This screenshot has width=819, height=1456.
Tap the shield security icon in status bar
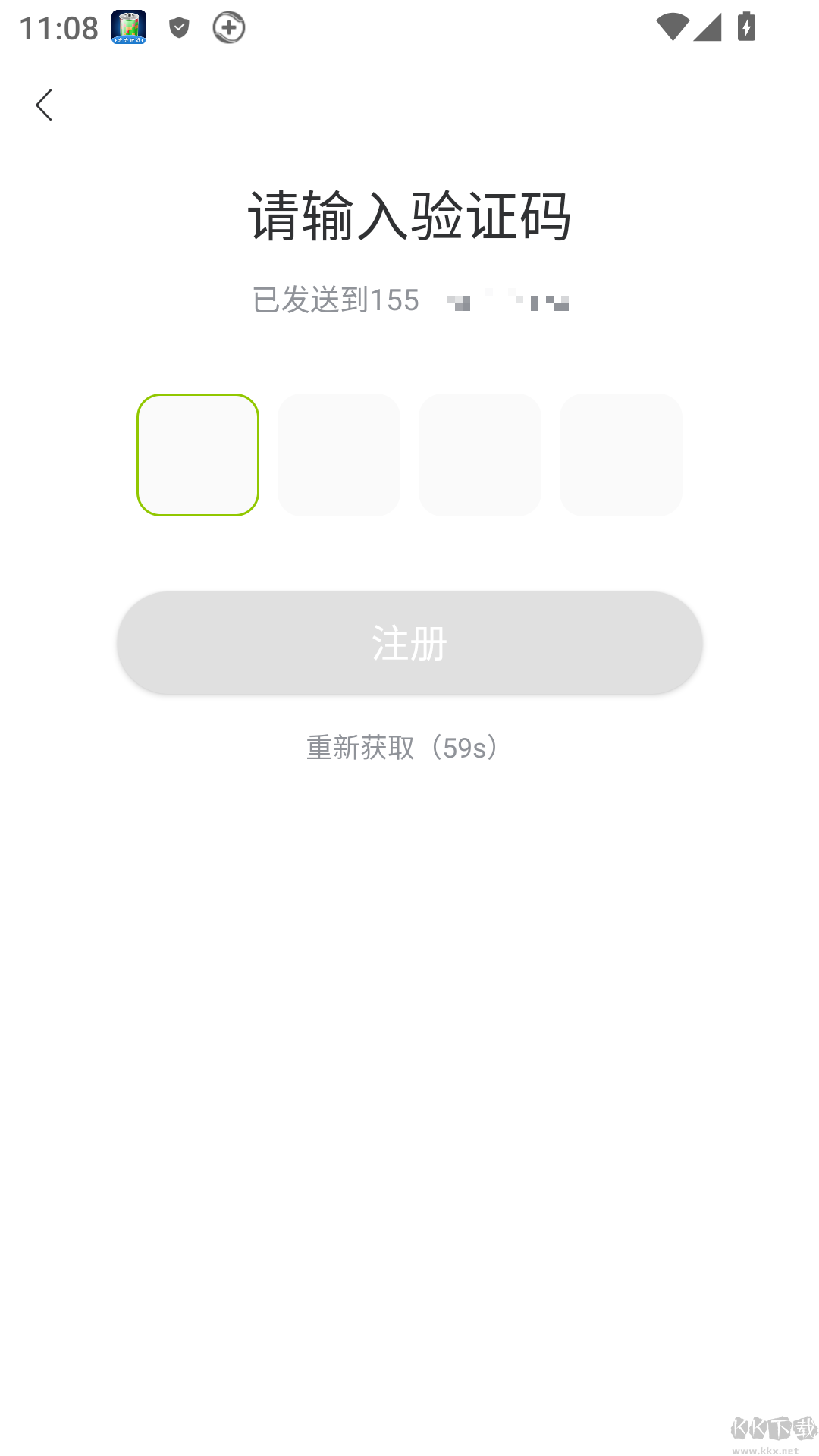(179, 27)
